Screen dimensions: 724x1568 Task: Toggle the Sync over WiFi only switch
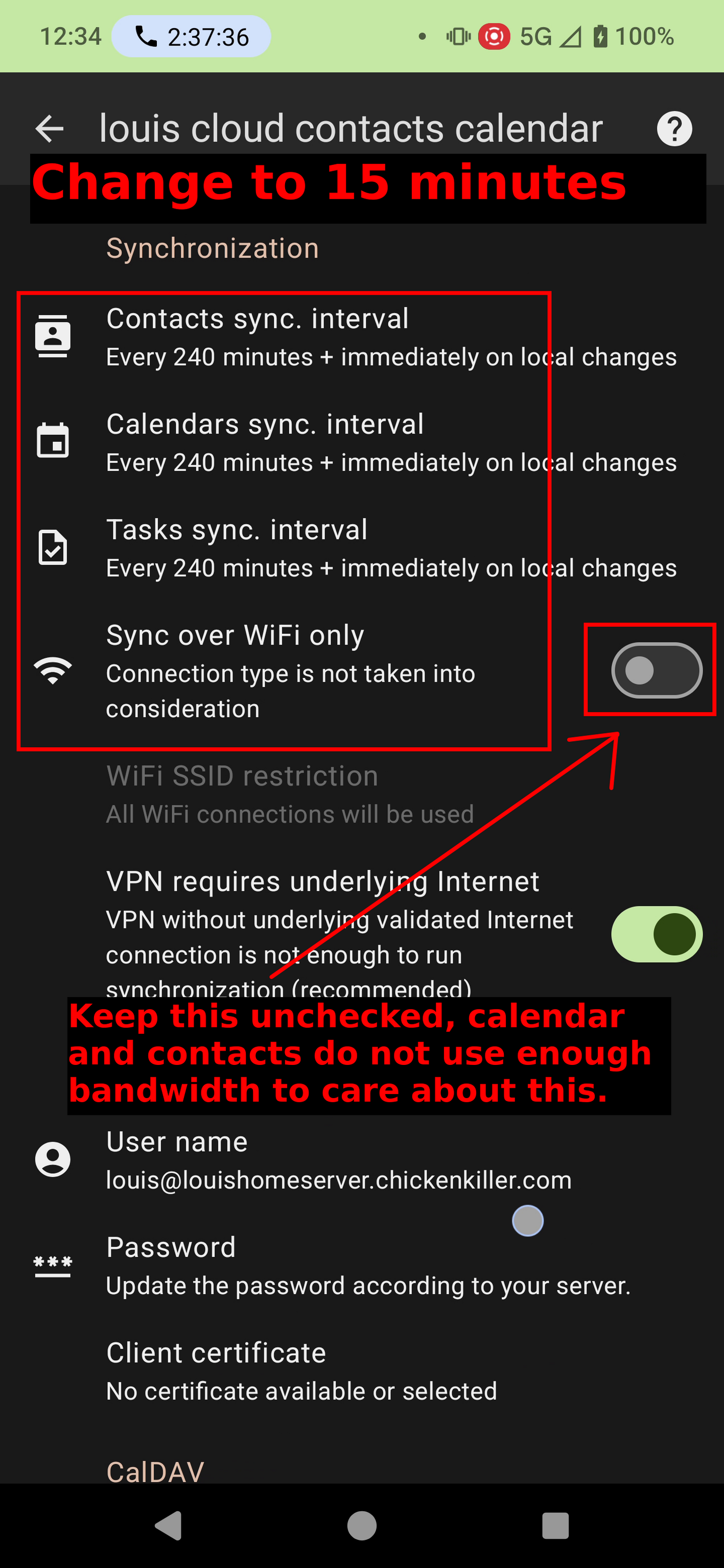point(657,670)
